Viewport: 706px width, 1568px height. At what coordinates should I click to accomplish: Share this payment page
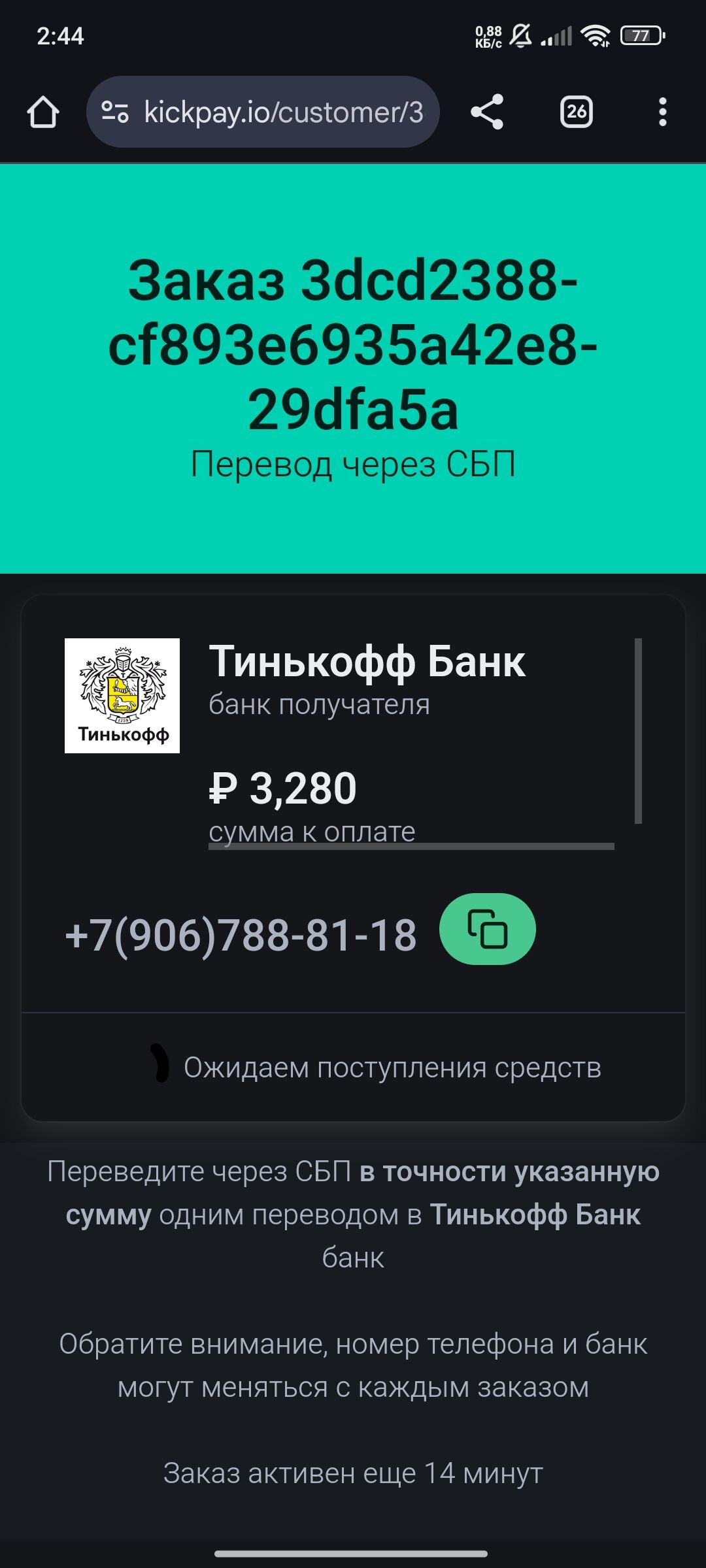click(487, 112)
